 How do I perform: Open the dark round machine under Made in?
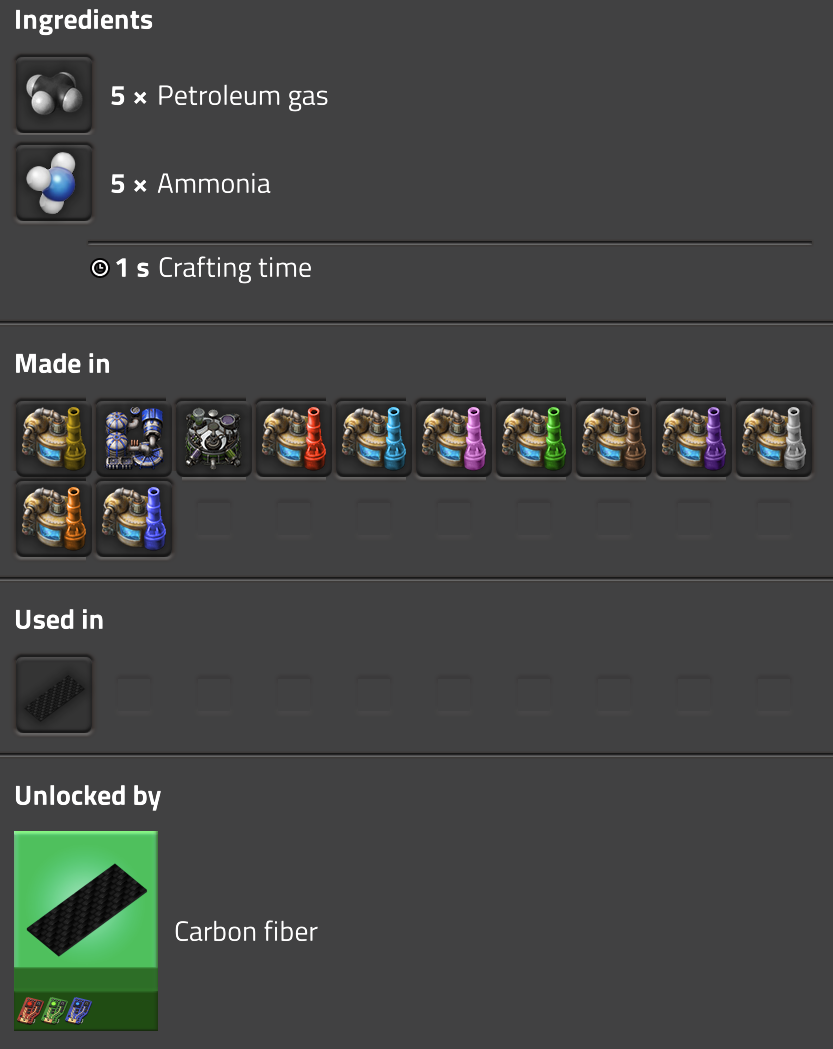pyautogui.click(x=214, y=438)
